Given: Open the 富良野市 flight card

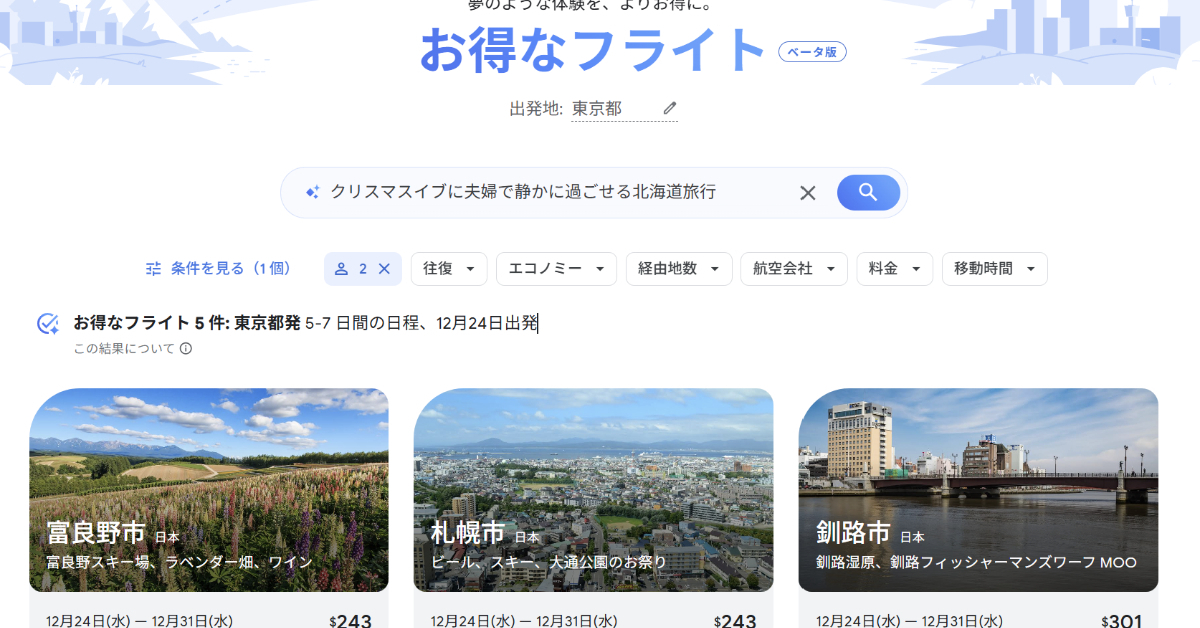Looking at the screenshot, I should click(x=209, y=490).
